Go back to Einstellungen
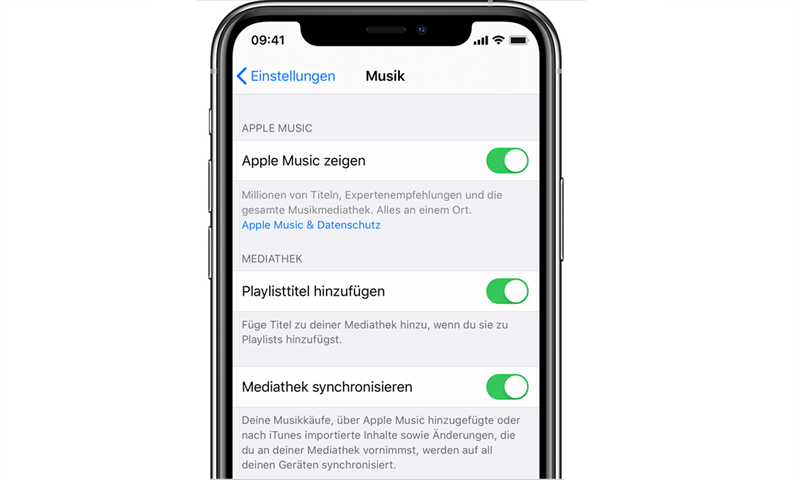The height and width of the screenshot is (480, 800). [286, 76]
